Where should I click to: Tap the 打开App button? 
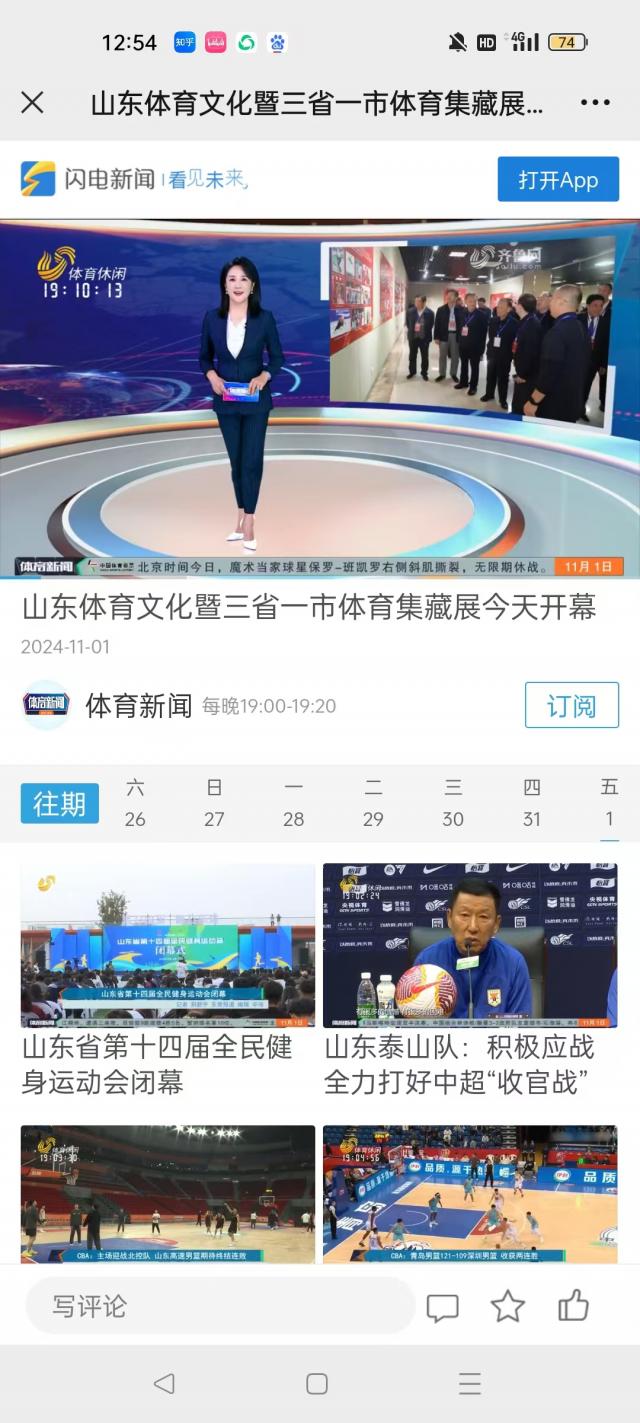click(558, 180)
